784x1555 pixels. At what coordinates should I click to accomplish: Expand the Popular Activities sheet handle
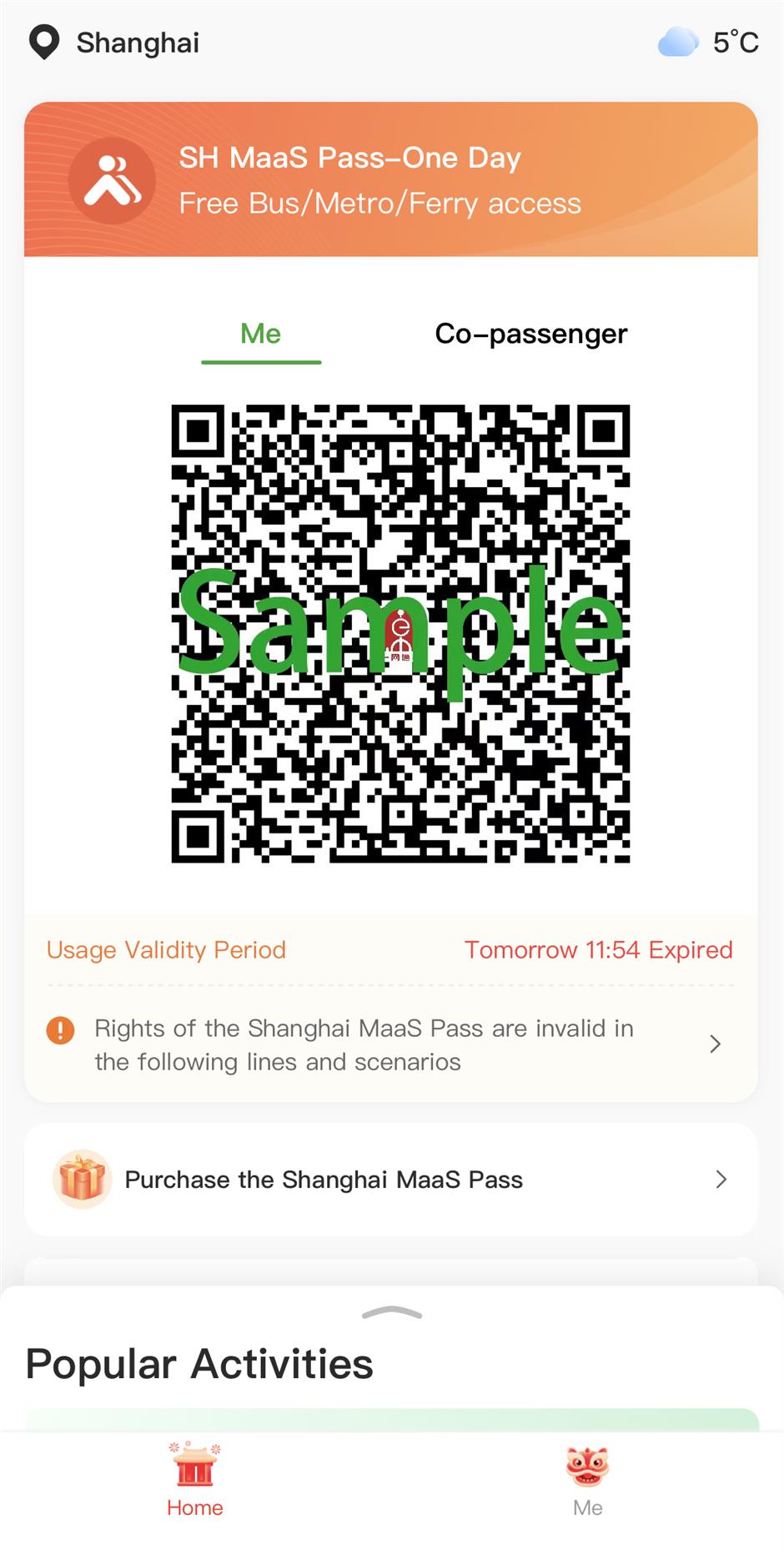tap(392, 1313)
